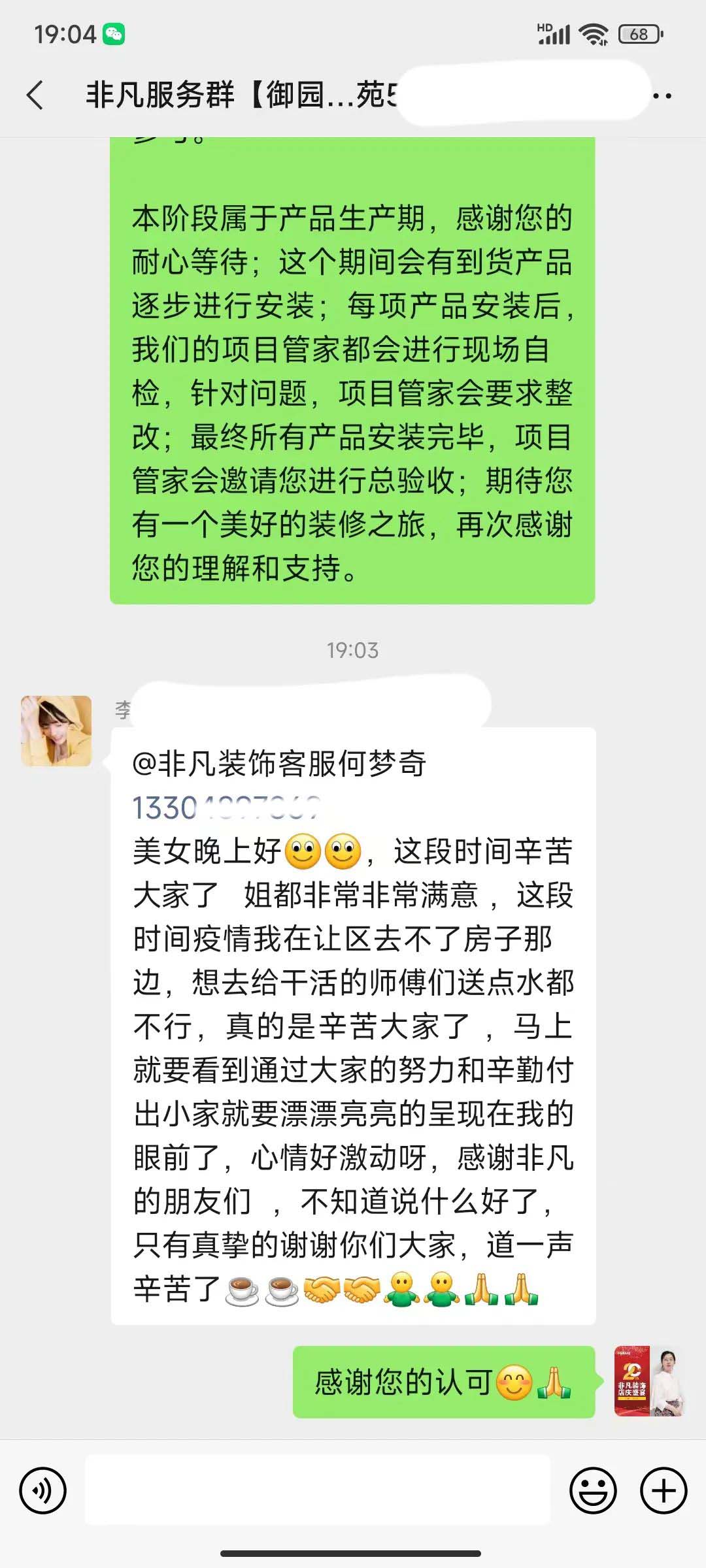This screenshot has width=706, height=1568.
Task: Open the sender avatar beside 感谢您的认可
Action: point(649,1381)
